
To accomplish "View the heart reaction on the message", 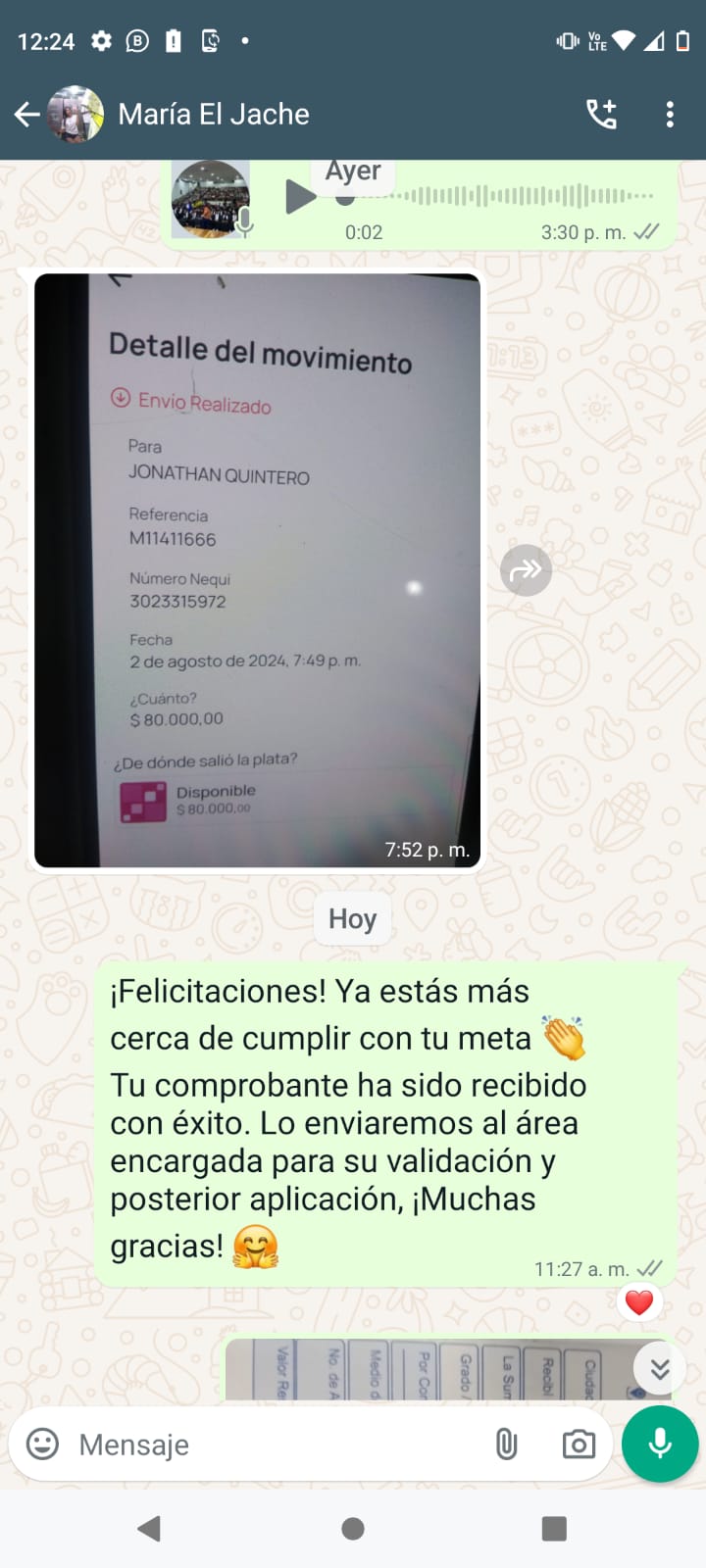I will pyautogui.click(x=639, y=1302).
